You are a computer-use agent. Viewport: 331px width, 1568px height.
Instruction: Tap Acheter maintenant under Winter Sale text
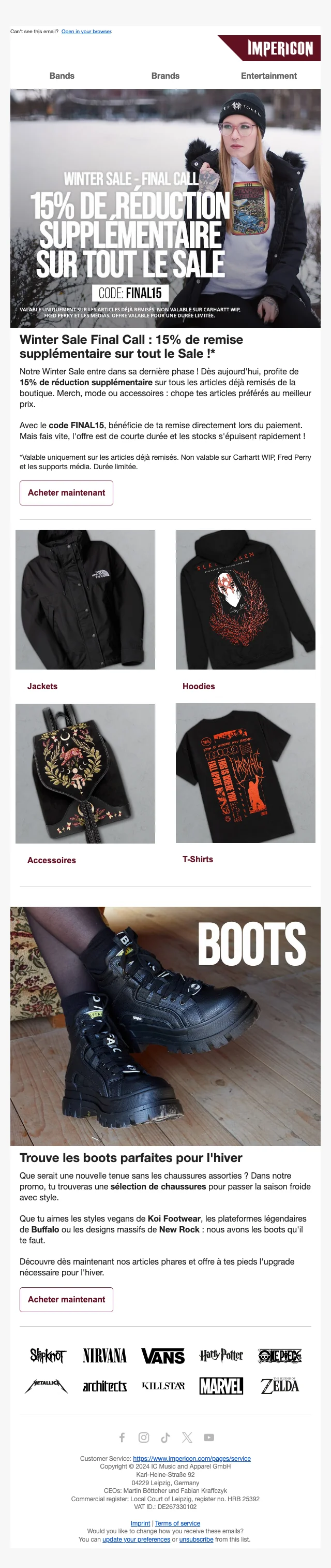click(66, 492)
